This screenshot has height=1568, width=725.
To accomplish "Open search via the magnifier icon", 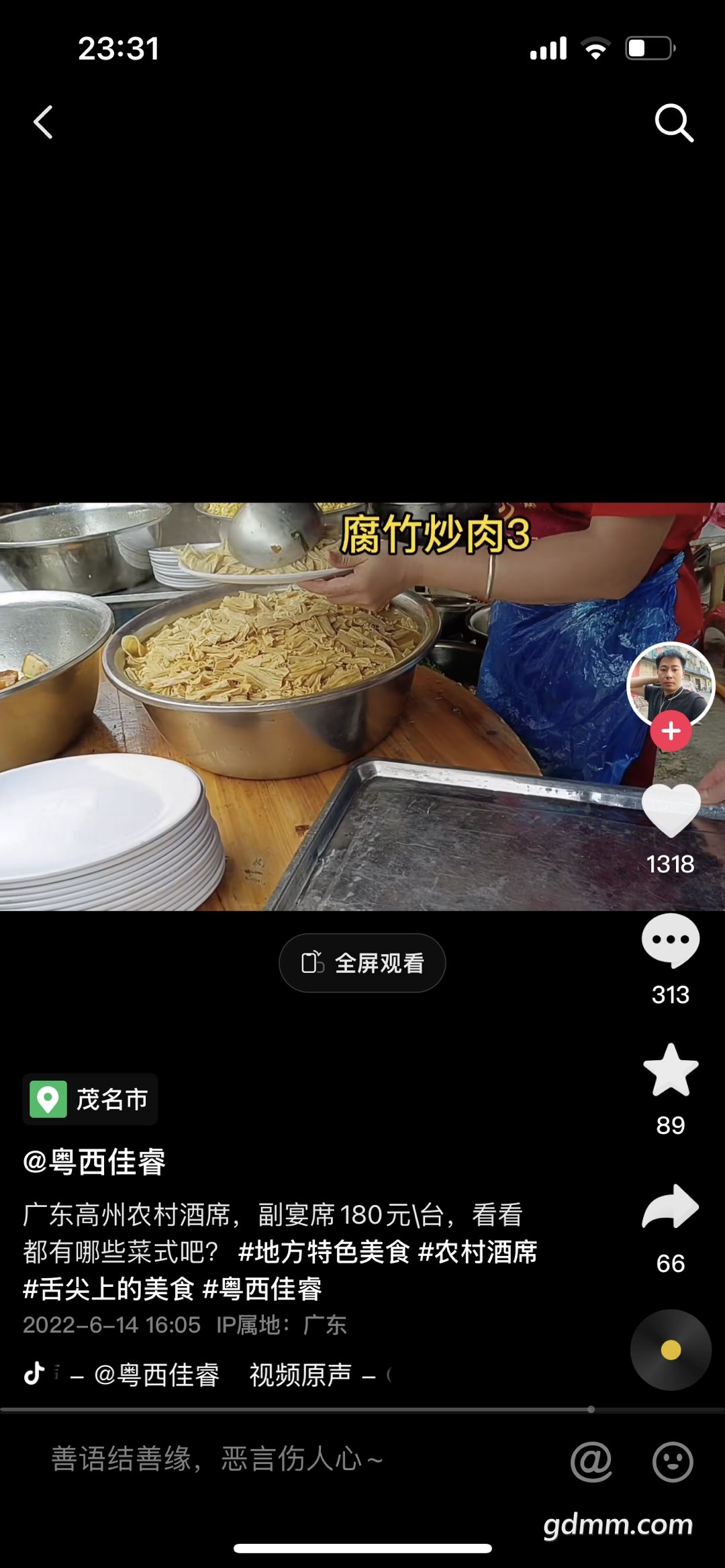I will tap(673, 123).
